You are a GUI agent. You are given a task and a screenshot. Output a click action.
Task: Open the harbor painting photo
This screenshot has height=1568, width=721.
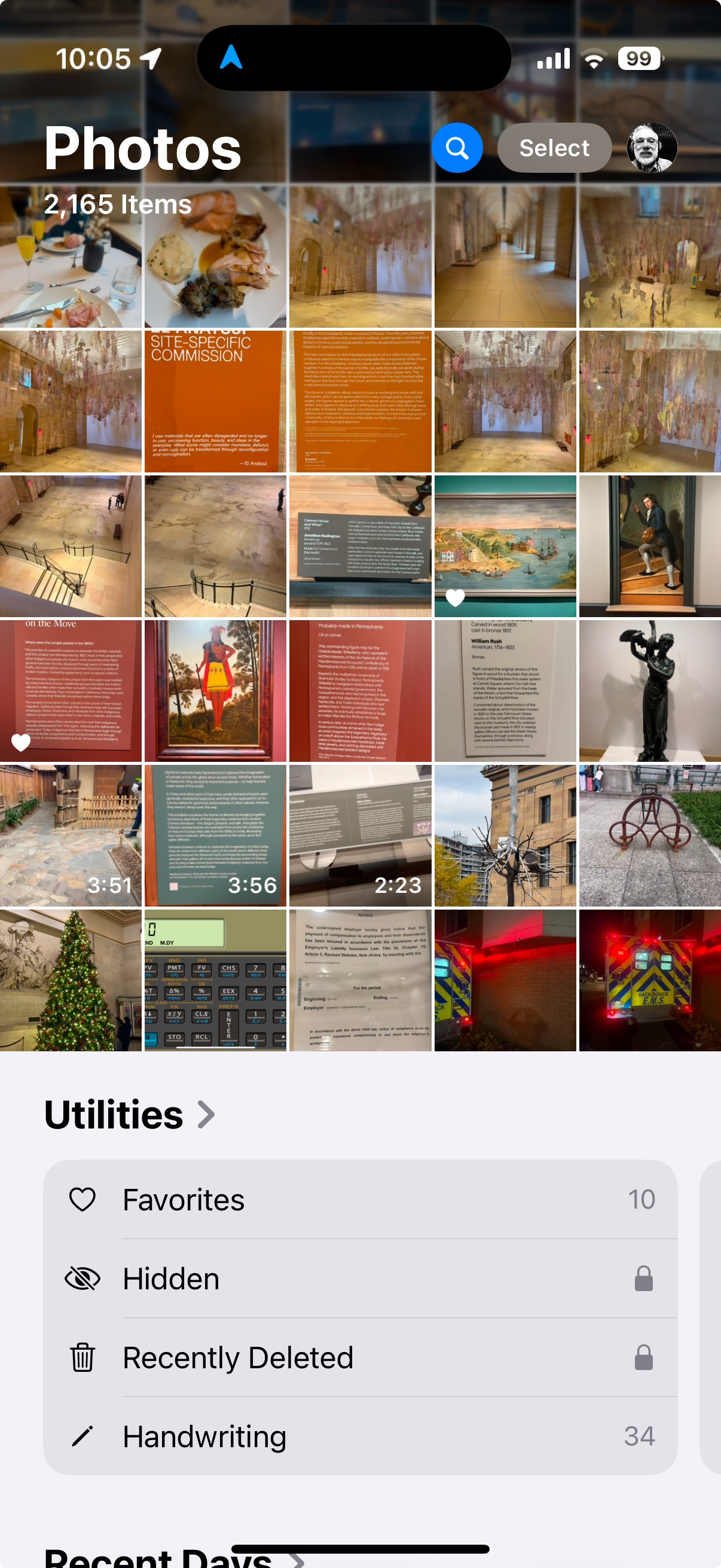[505, 547]
